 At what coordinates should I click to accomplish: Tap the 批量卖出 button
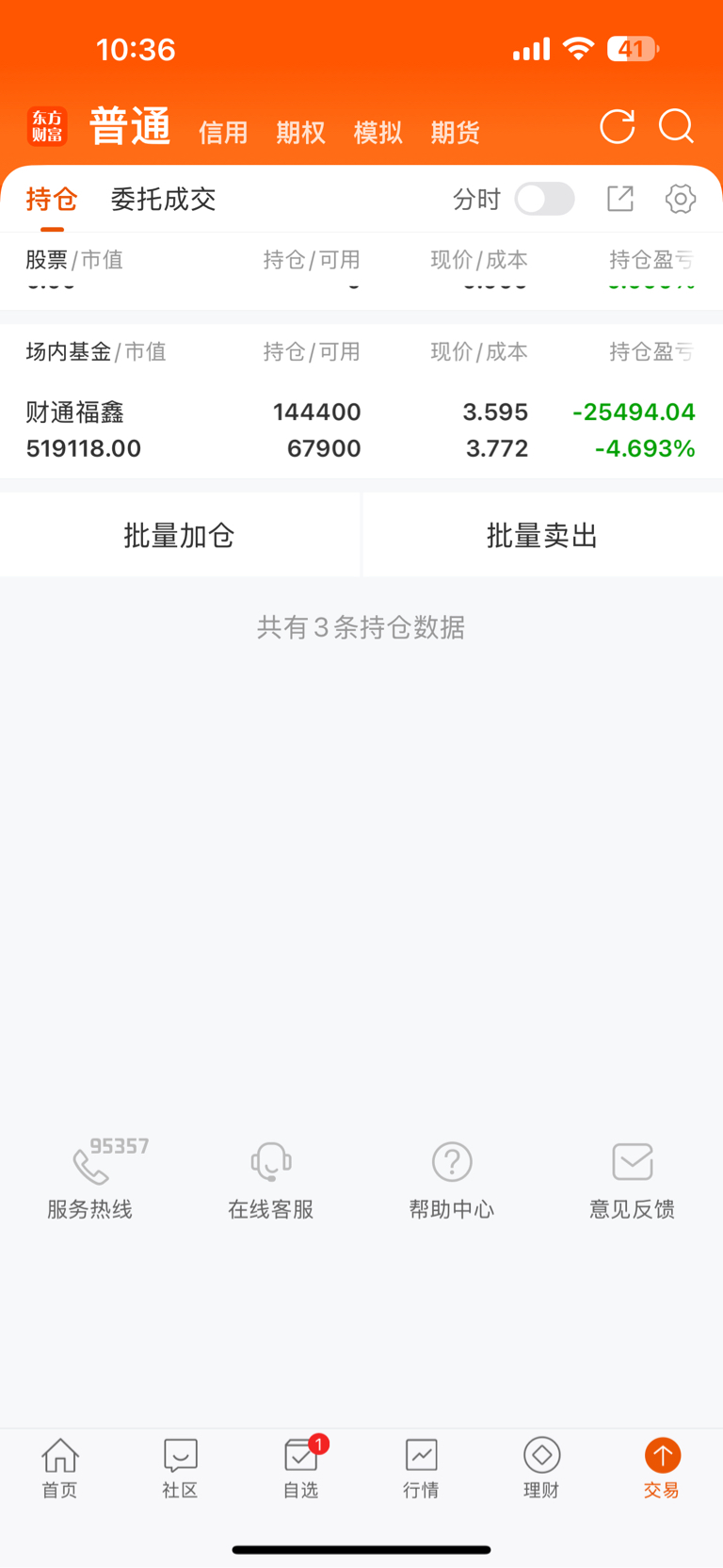tap(543, 535)
